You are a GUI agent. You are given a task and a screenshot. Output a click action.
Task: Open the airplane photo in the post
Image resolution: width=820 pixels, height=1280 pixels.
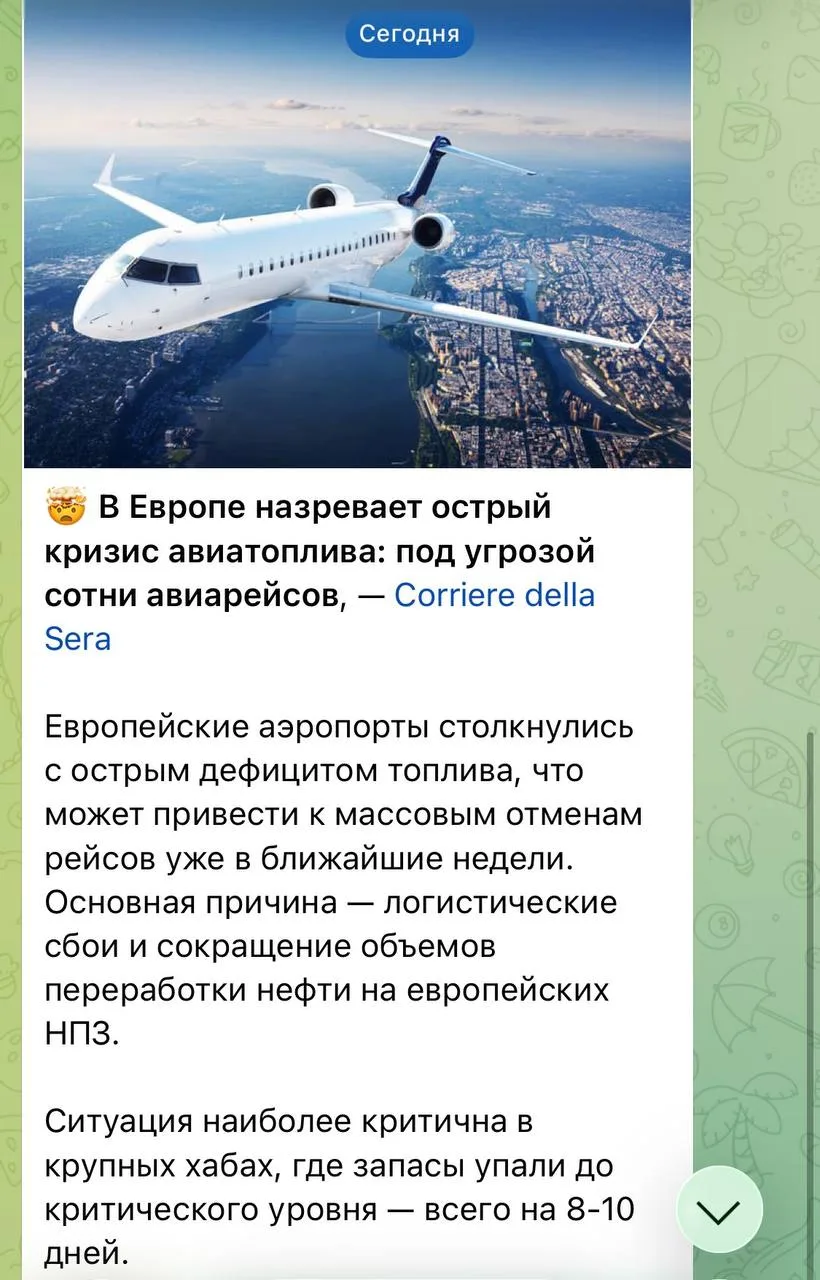point(357,260)
